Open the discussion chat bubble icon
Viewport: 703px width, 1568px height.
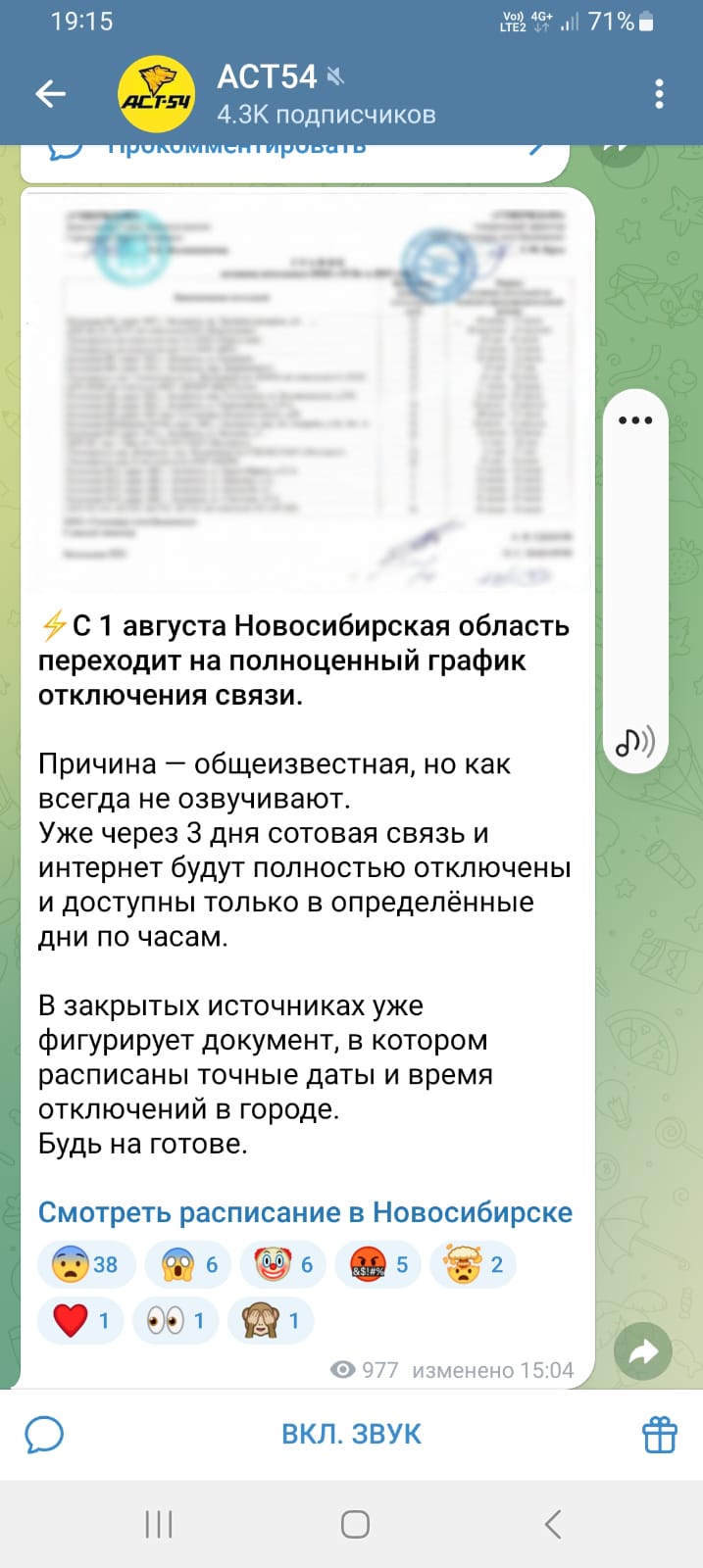click(44, 1435)
